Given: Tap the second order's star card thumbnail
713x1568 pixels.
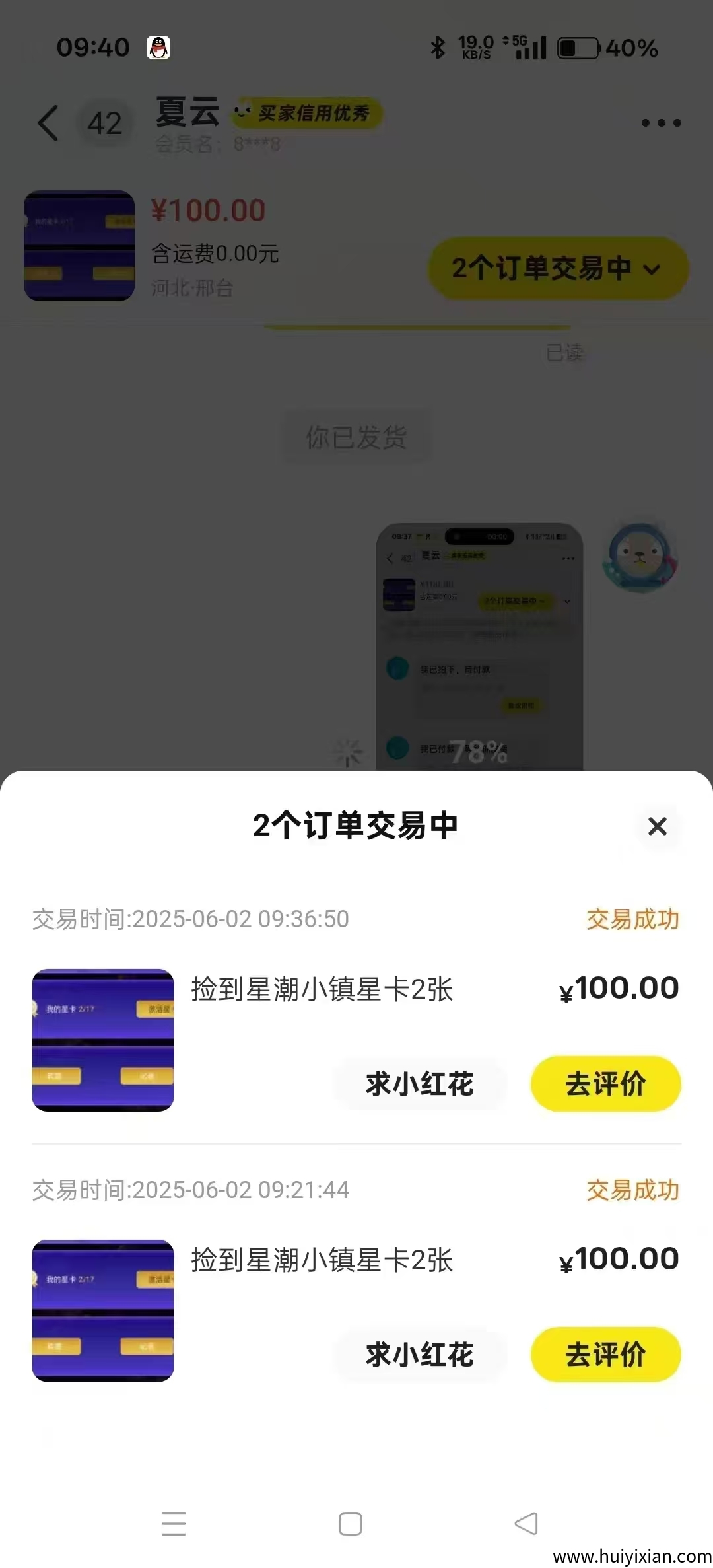Looking at the screenshot, I should coord(103,1310).
